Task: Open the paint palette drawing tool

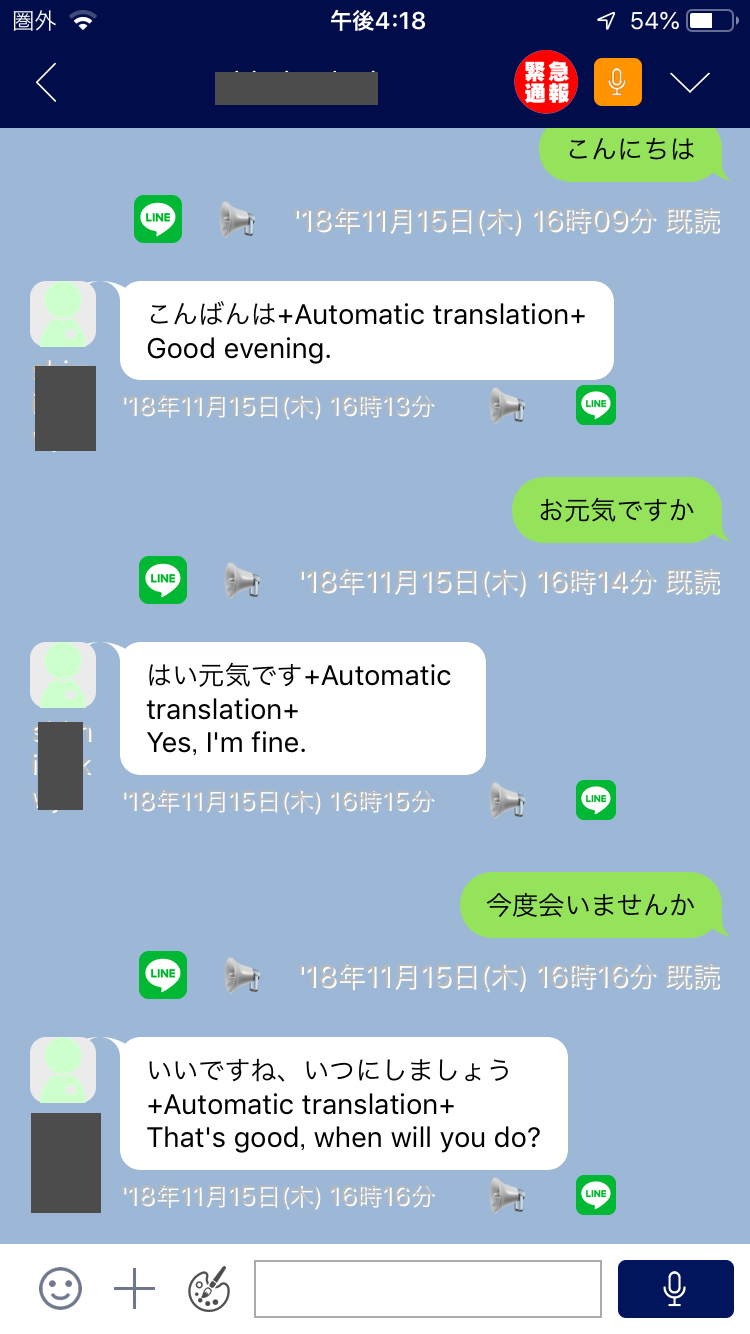Action: pos(209,1288)
